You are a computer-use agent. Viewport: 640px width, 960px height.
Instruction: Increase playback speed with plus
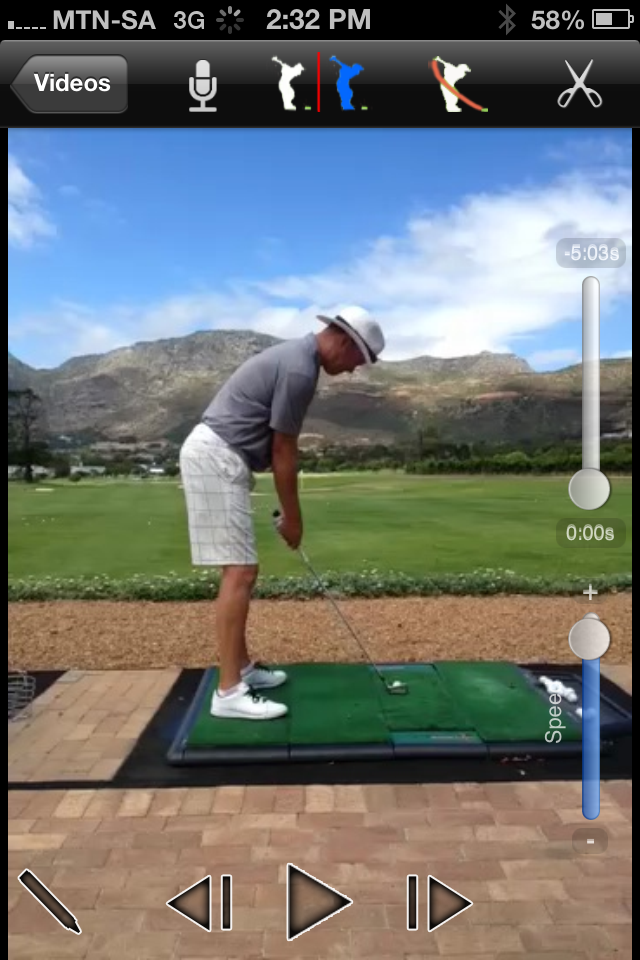(x=590, y=592)
